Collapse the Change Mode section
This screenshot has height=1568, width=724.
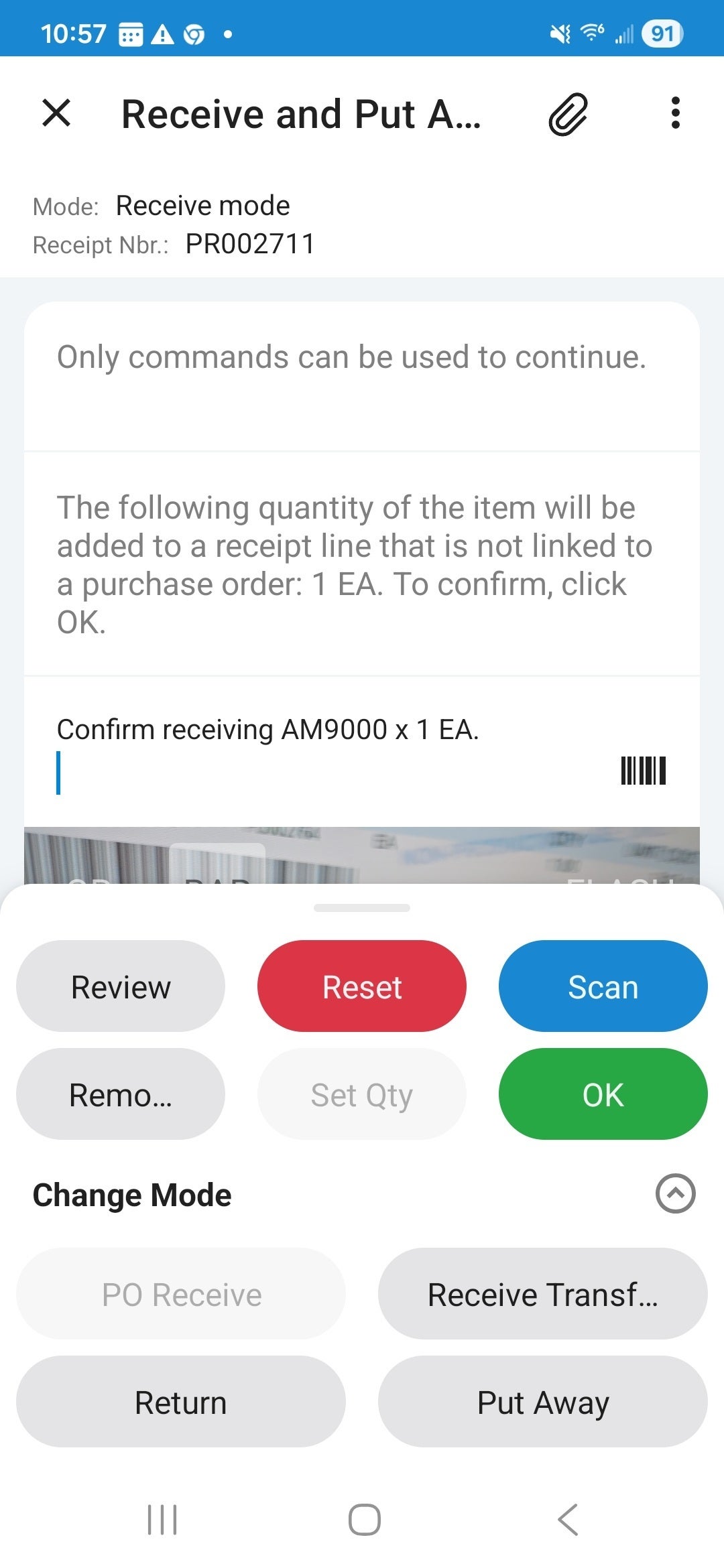[x=675, y=1194]
